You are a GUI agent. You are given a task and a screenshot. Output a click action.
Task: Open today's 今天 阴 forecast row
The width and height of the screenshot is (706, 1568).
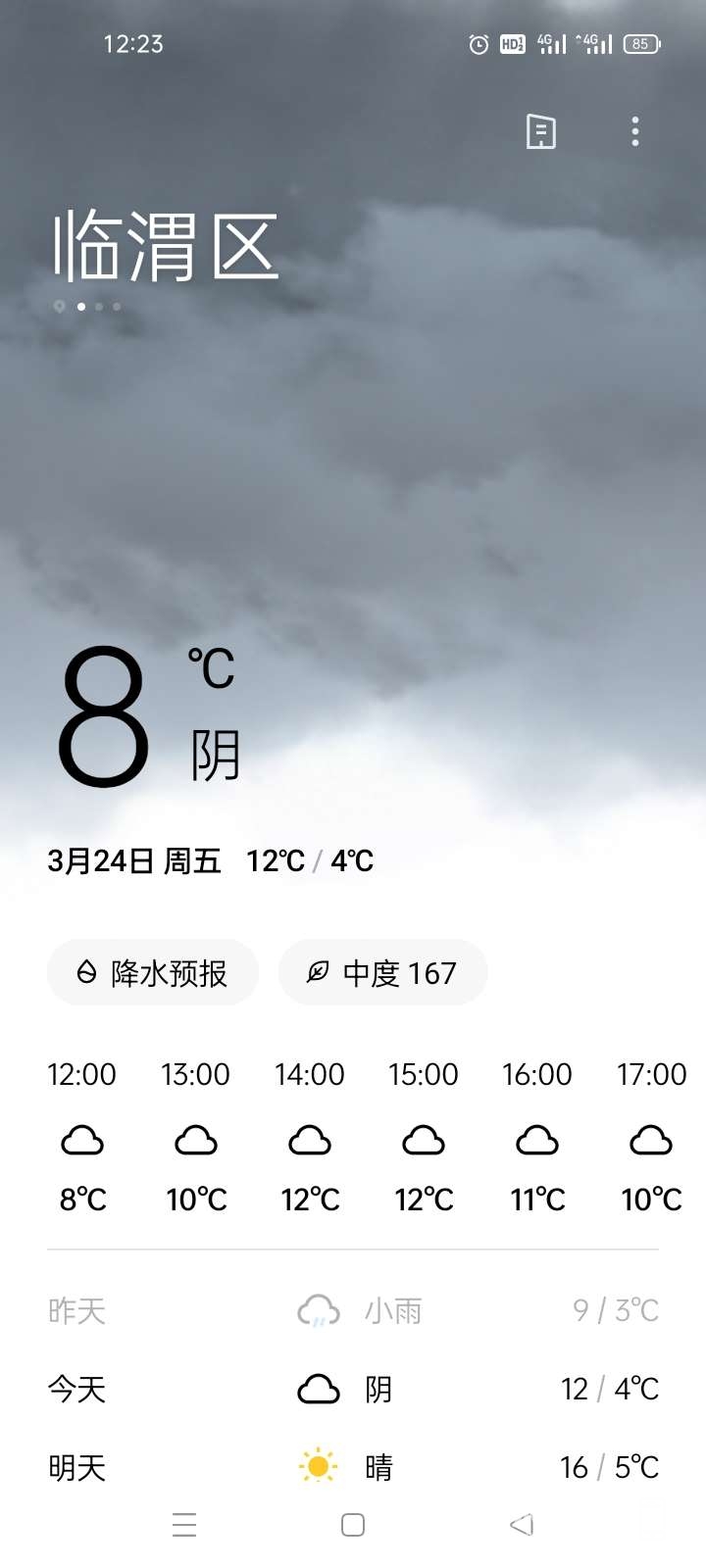(x=353, y=1389)
